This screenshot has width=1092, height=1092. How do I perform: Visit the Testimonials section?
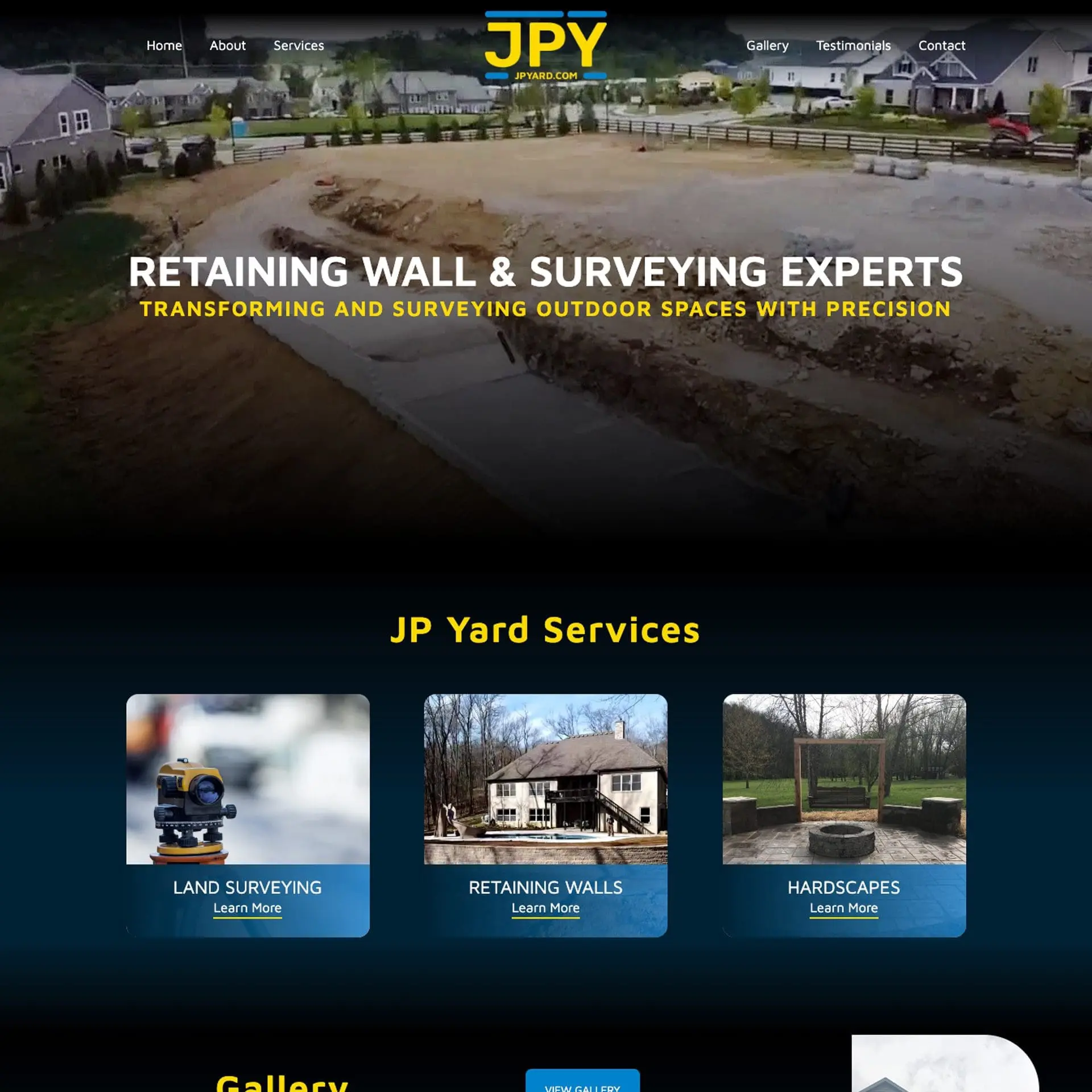[x=853, y=45]
